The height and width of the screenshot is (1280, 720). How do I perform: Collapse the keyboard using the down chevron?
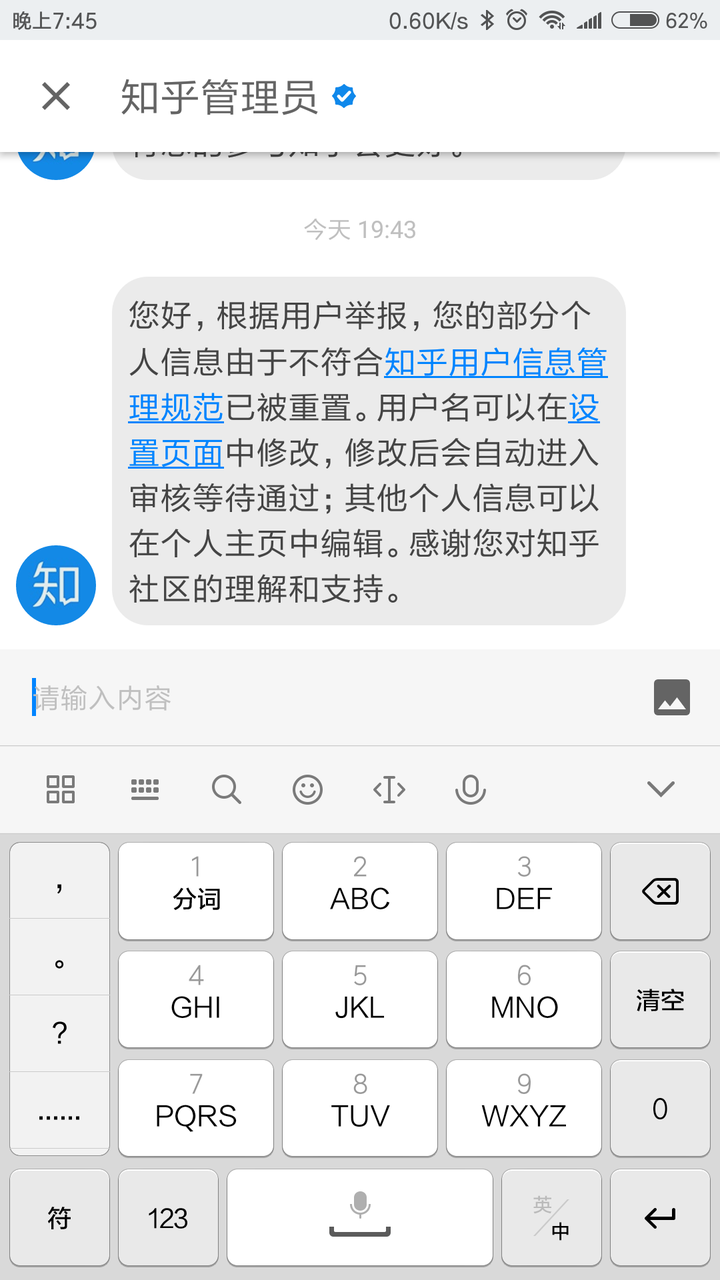[x=660, y=789]
